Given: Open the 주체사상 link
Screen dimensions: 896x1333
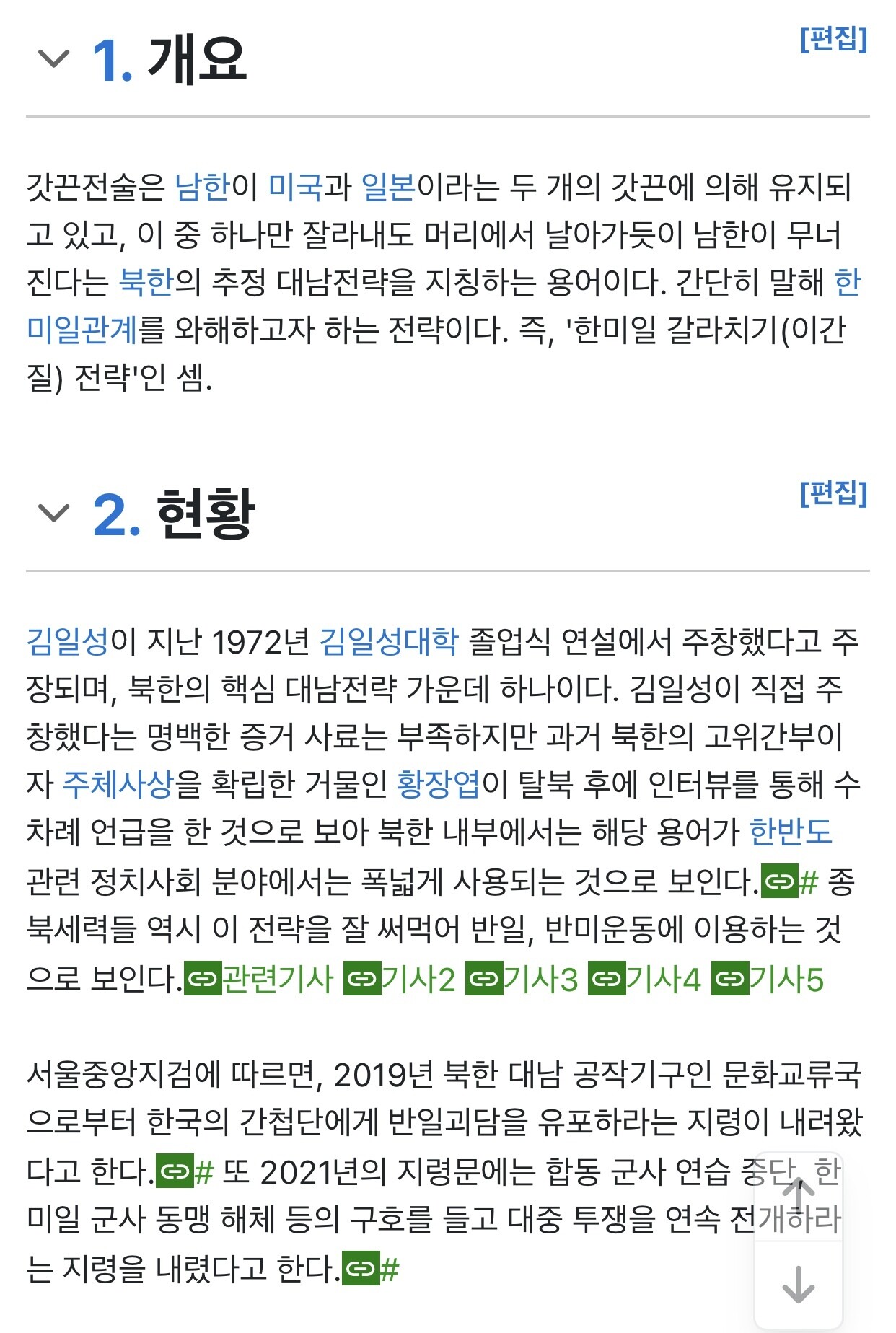Looking at the screenshot, I should tap(118, 784).
